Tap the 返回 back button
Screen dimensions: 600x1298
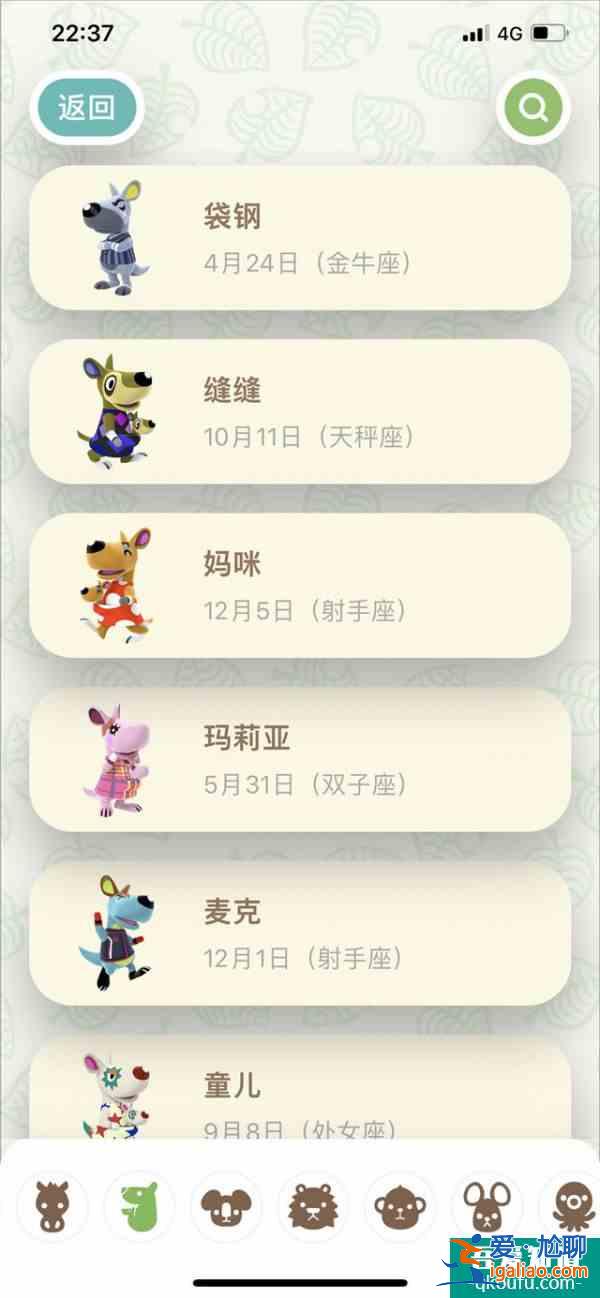point(86,108)
